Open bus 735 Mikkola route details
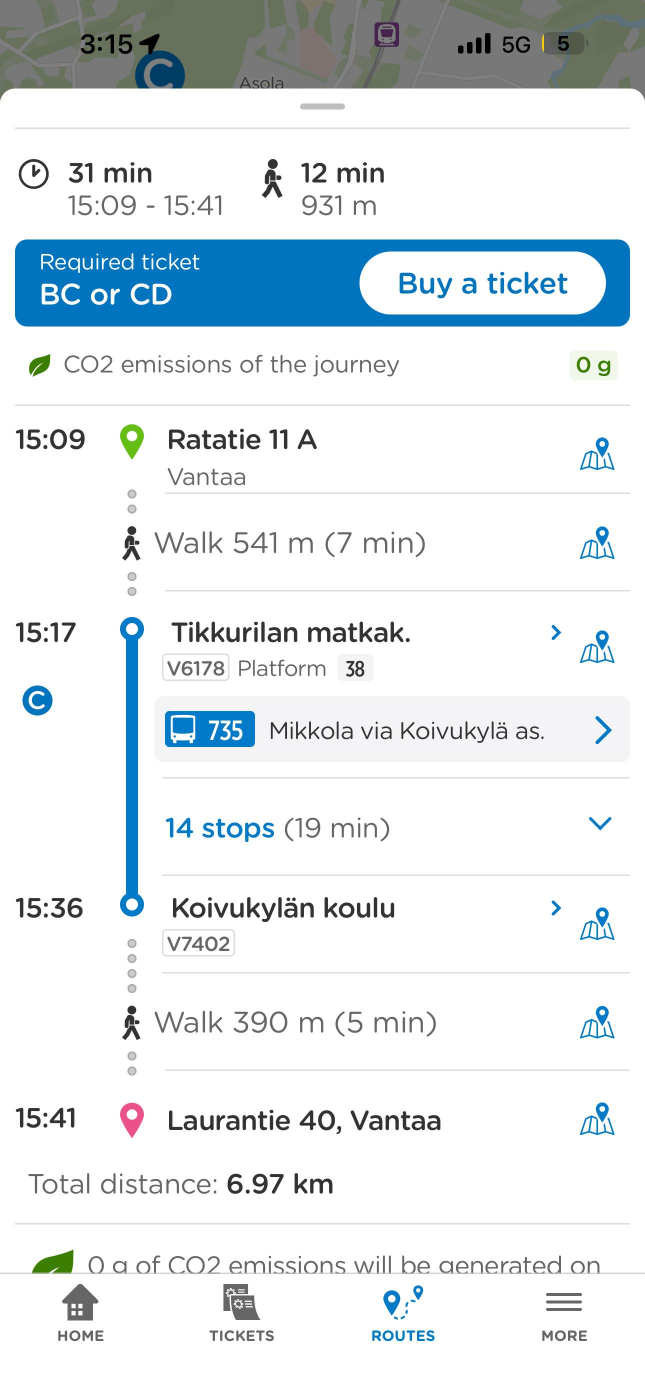Screen dimensions: 645x1398 click(x=392, y=731)
